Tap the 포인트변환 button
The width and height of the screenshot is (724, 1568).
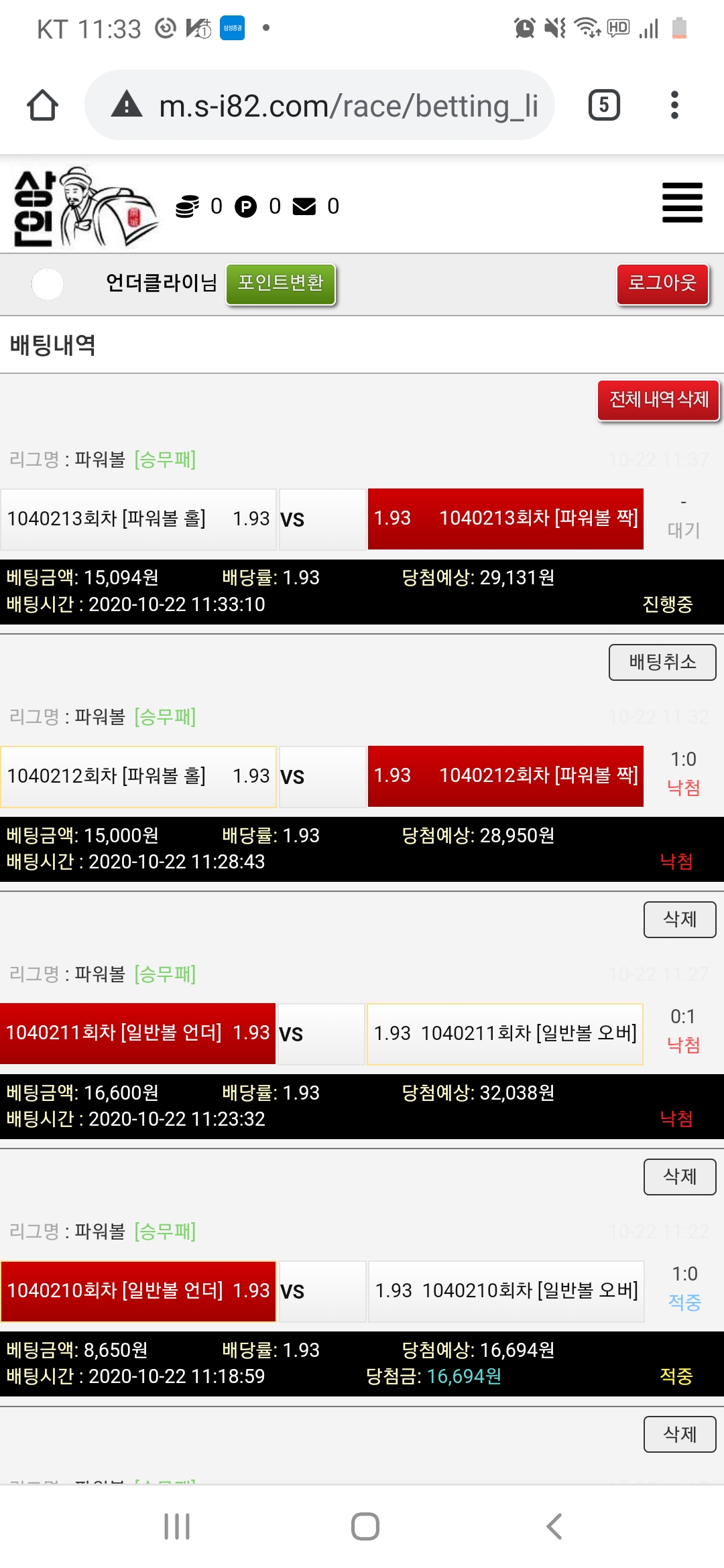click(x=280, y=283)
